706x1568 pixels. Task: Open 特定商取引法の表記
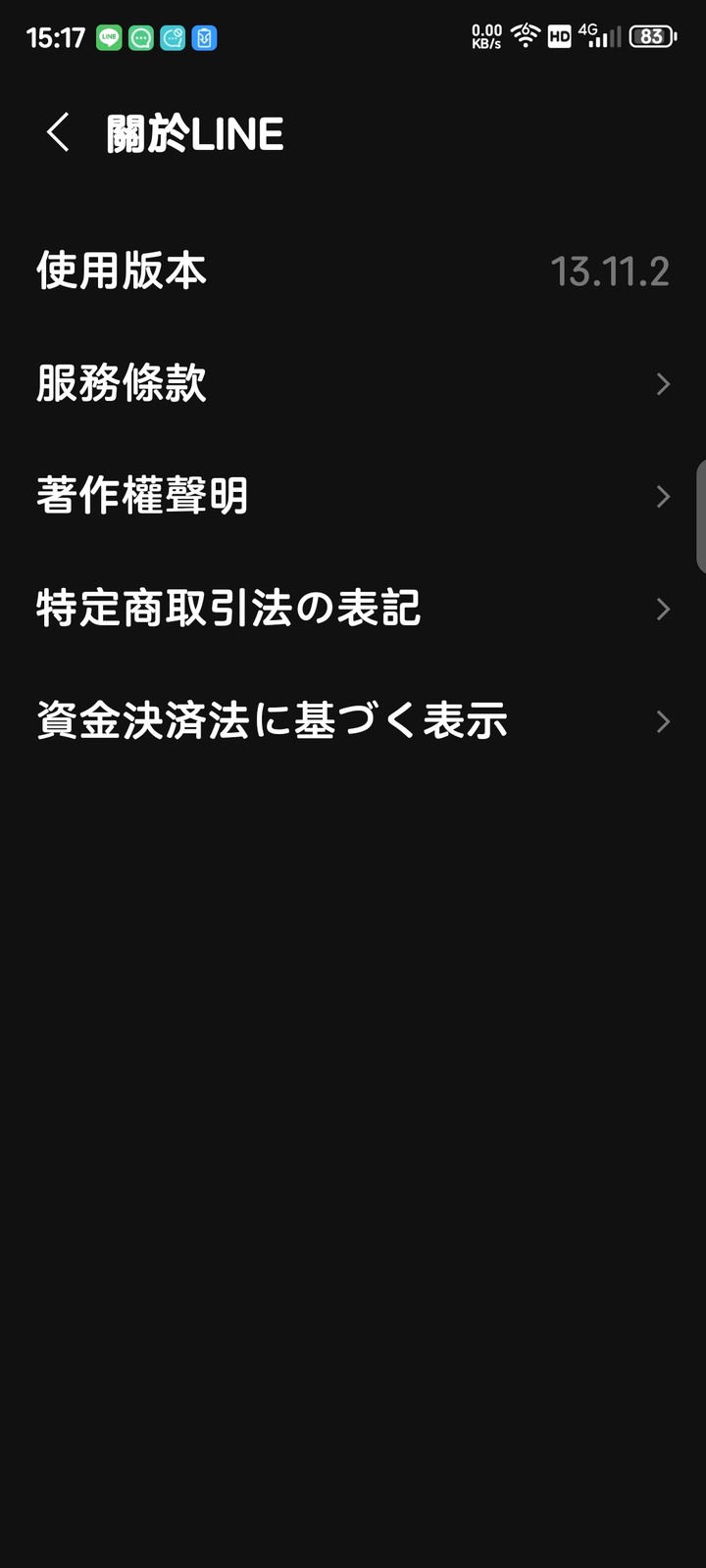click(x=353, y=609)
